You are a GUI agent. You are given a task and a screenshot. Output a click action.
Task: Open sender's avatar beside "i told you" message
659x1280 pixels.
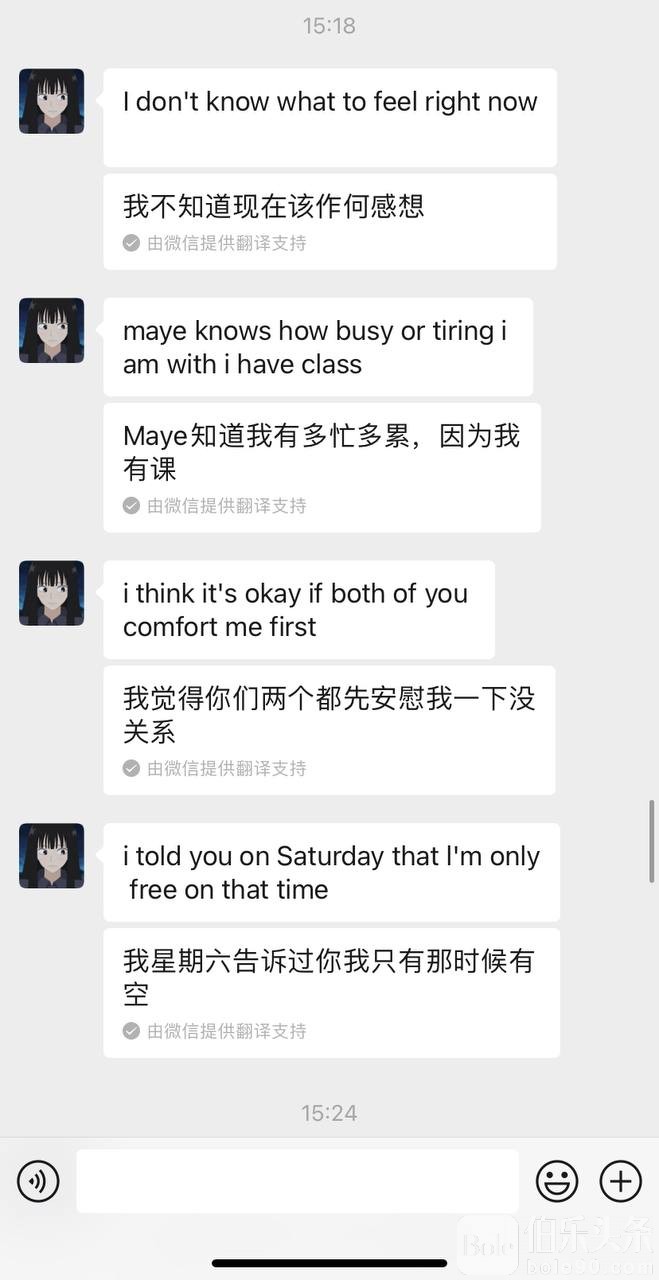52,856
